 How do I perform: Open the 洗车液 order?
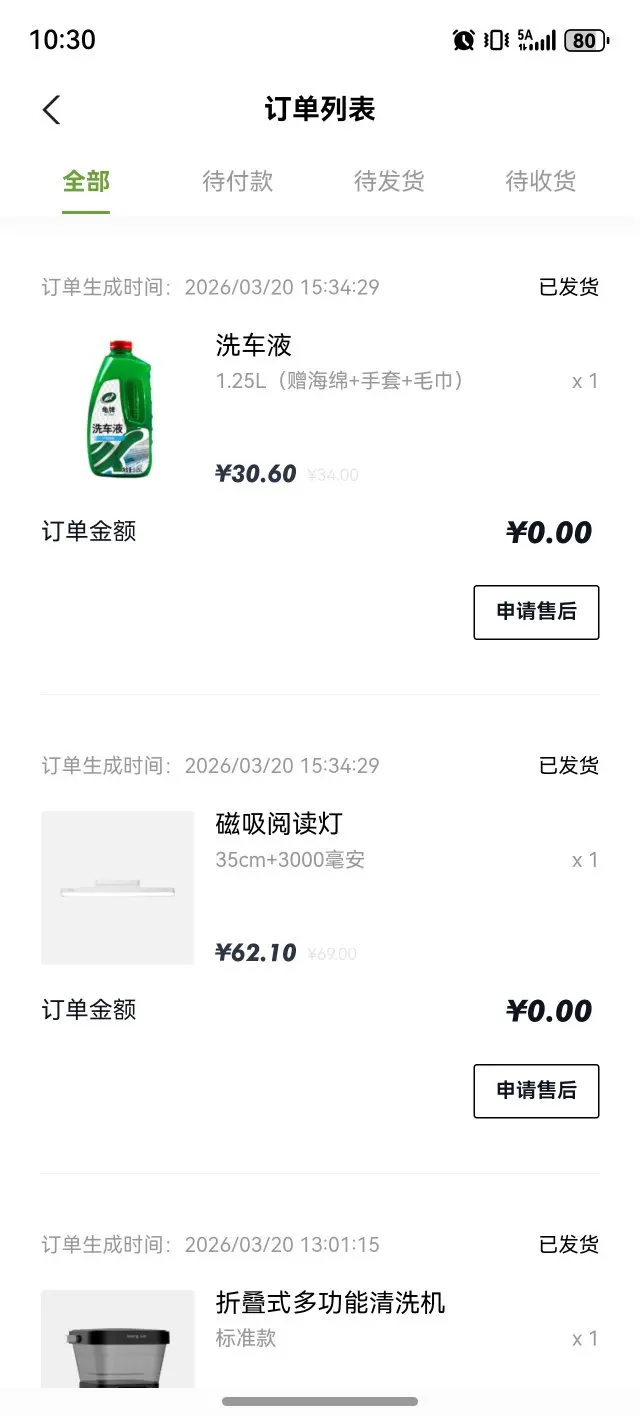coord(253,346)
